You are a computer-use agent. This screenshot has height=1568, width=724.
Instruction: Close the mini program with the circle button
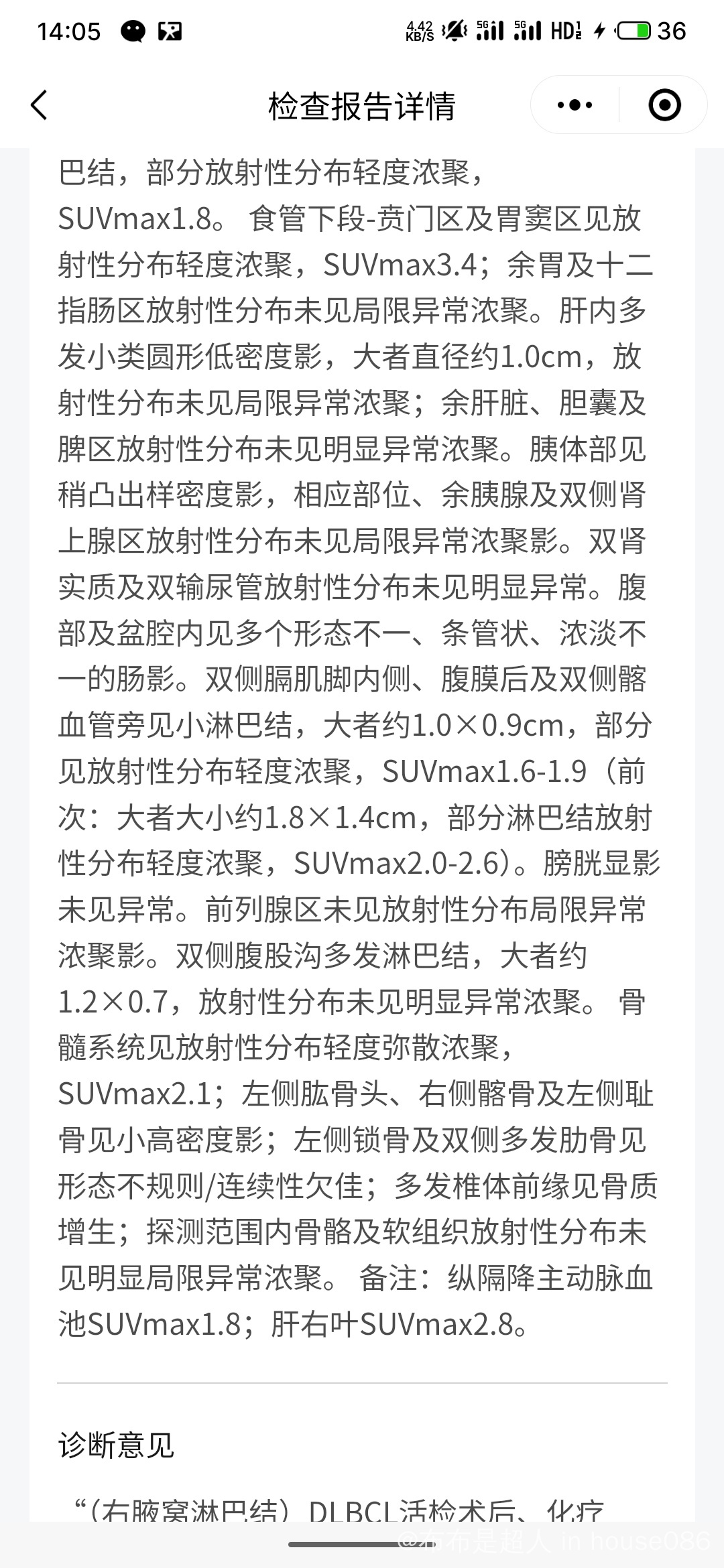coord(664,105)
